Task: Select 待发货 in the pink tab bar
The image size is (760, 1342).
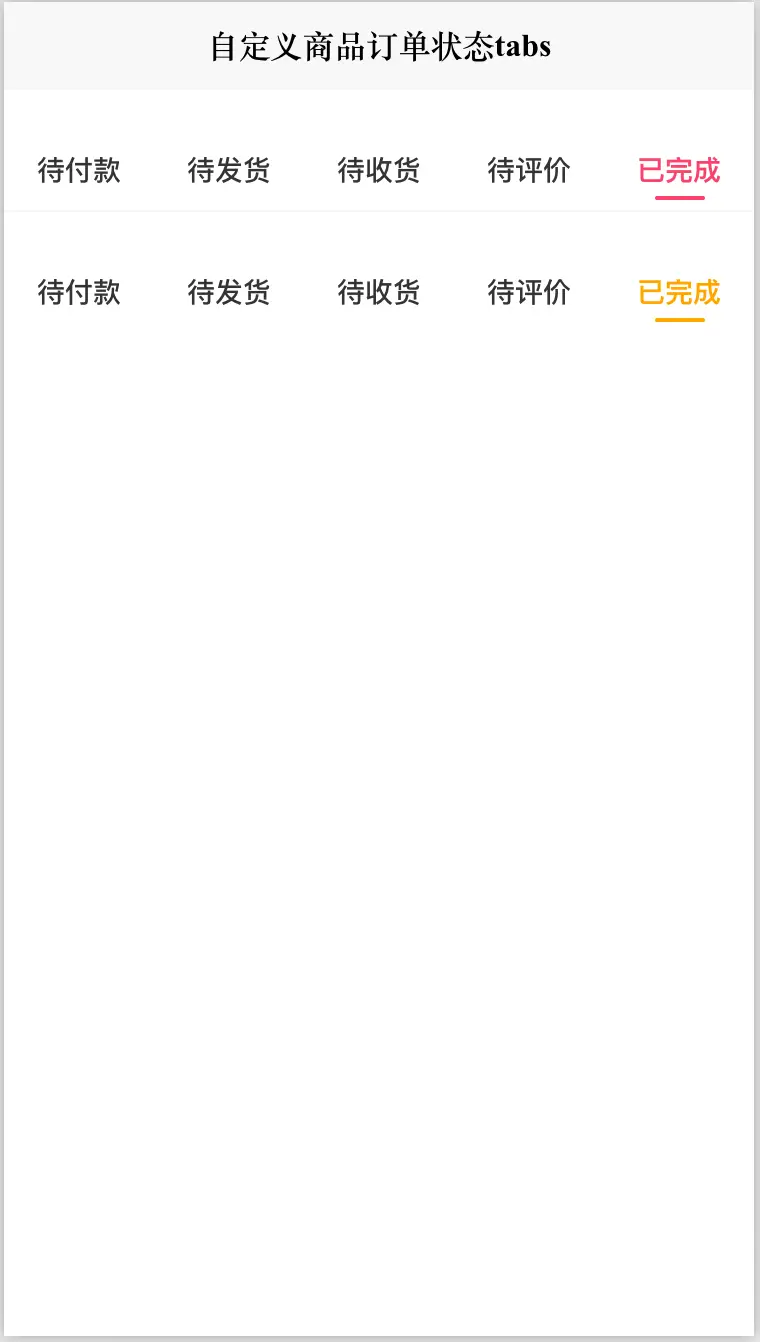Action: tap(229, 171)
